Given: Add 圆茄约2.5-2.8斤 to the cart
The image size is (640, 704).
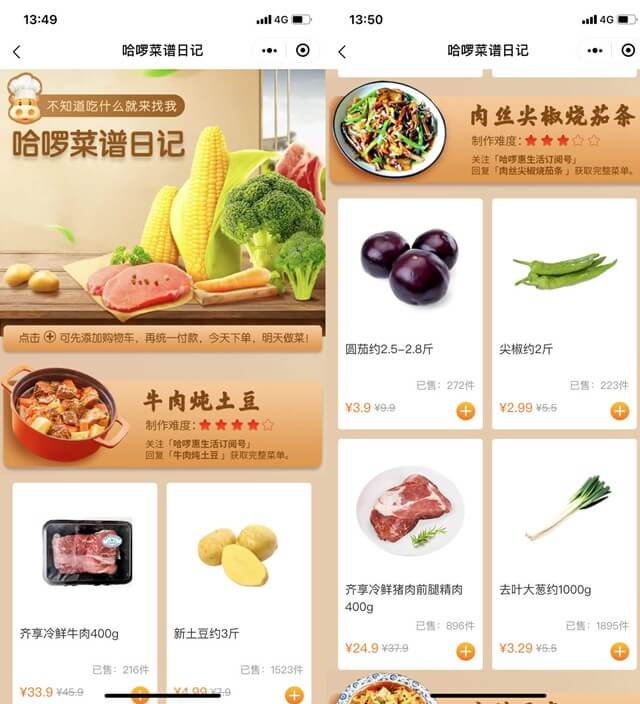Looking at the screenshot, I should point(466,411).
